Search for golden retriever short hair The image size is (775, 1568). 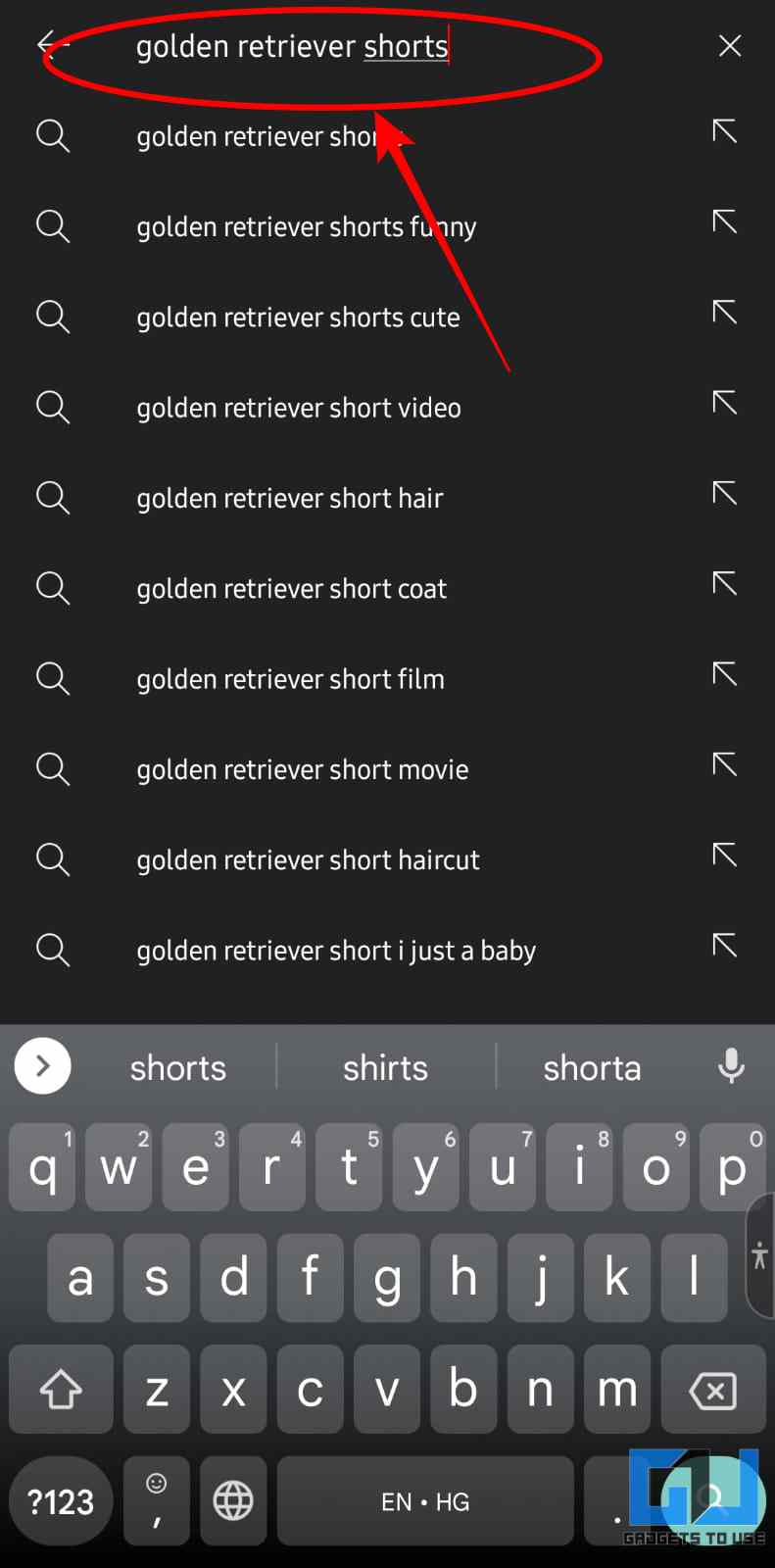387,497
